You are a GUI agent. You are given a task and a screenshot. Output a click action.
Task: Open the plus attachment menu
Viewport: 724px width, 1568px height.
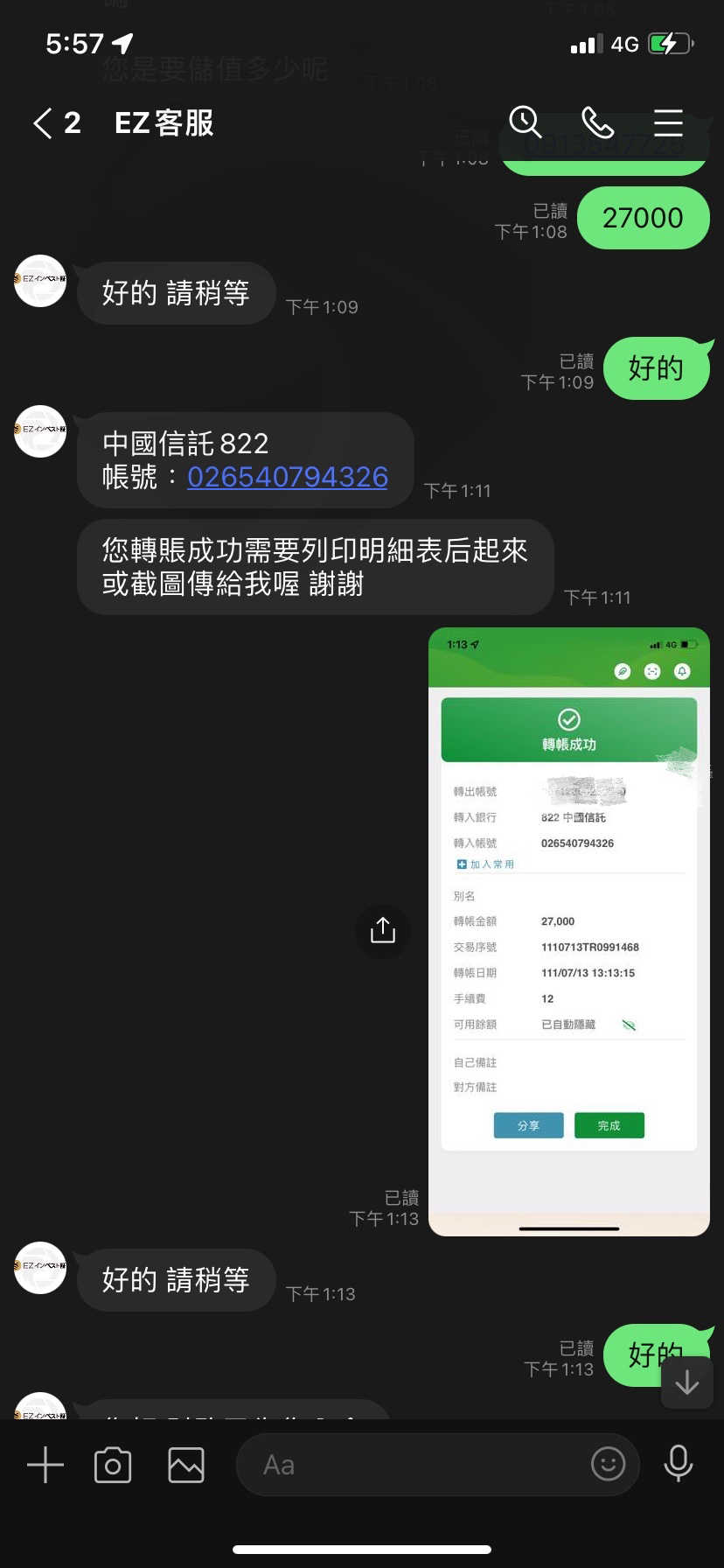[x=45, y=1464]
